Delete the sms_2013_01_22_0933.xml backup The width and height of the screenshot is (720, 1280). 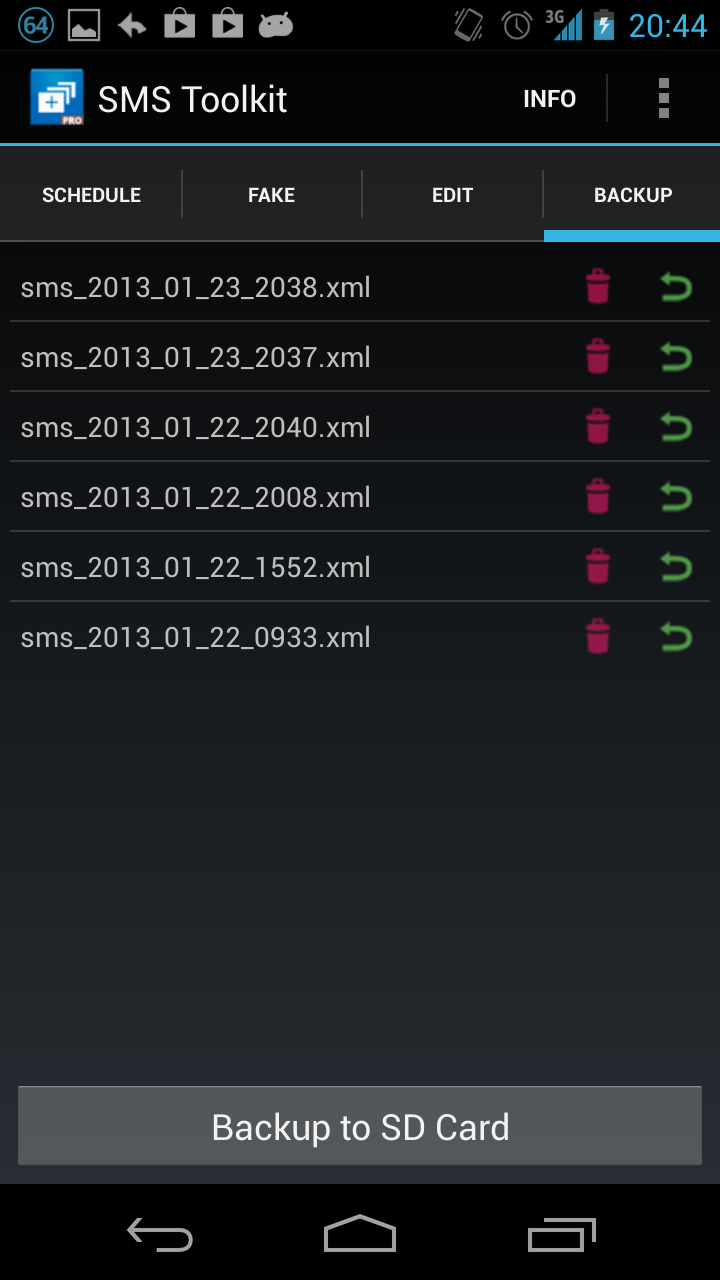pos(597,636)
